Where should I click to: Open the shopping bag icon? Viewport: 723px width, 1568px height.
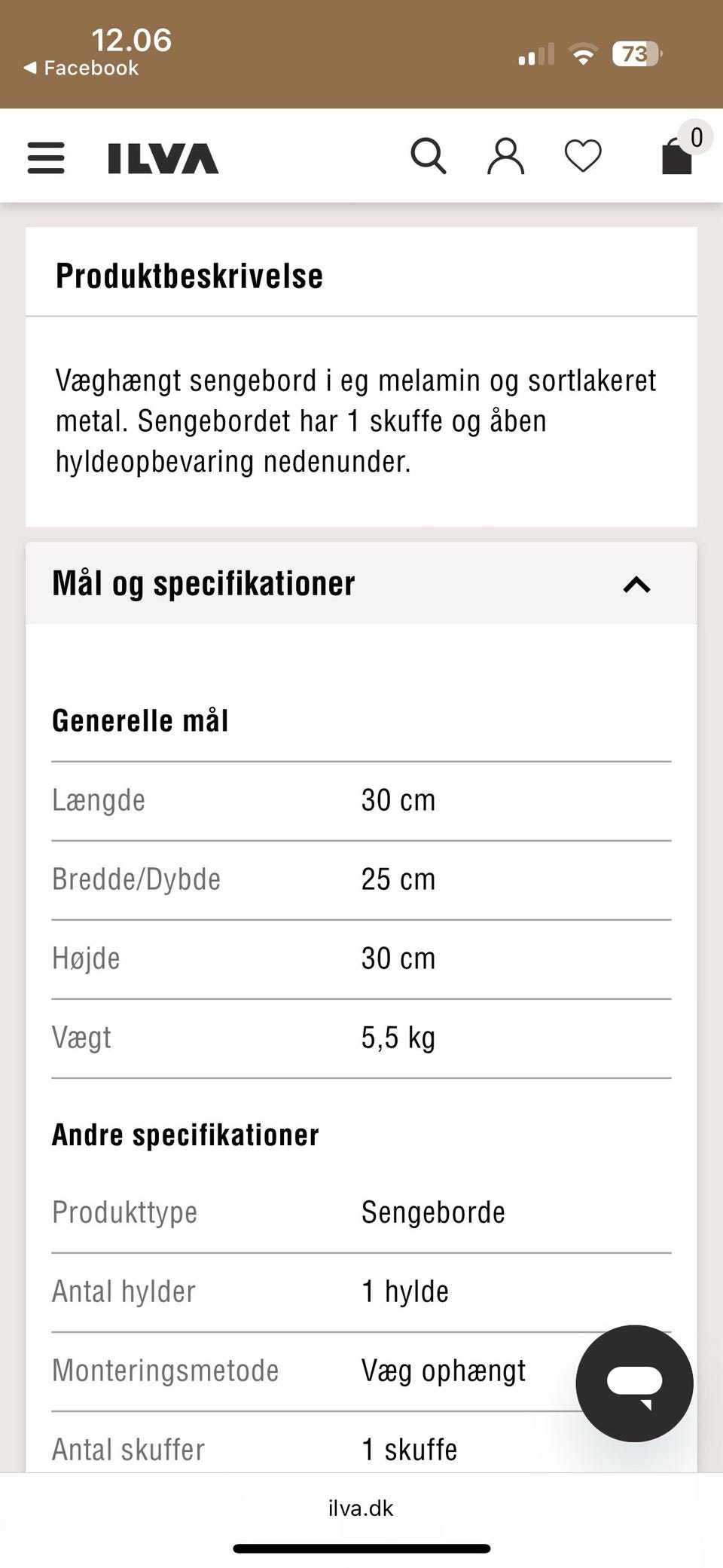click(x=675, y=158)
